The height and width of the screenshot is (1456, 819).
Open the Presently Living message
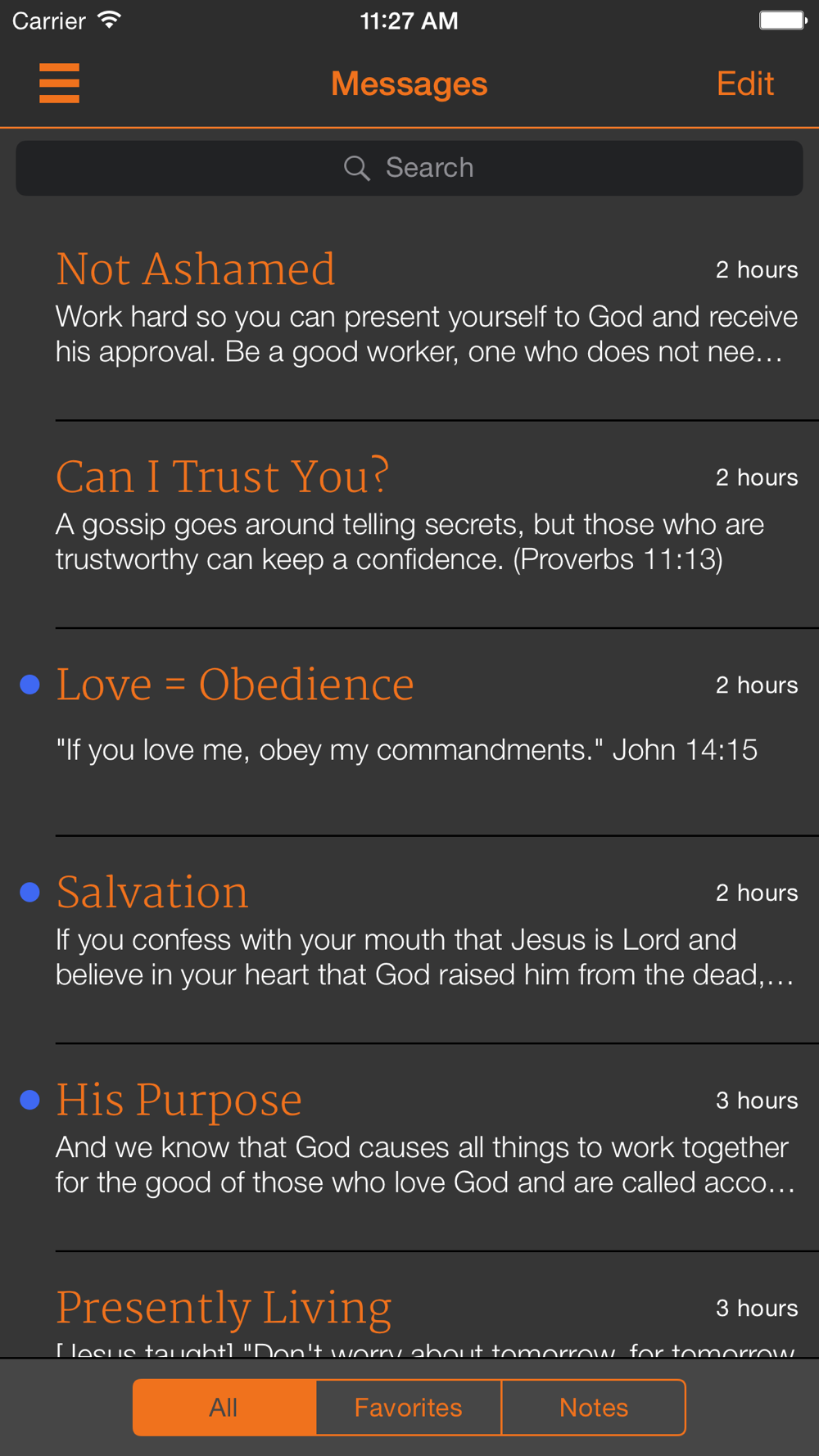[409, 1305]
